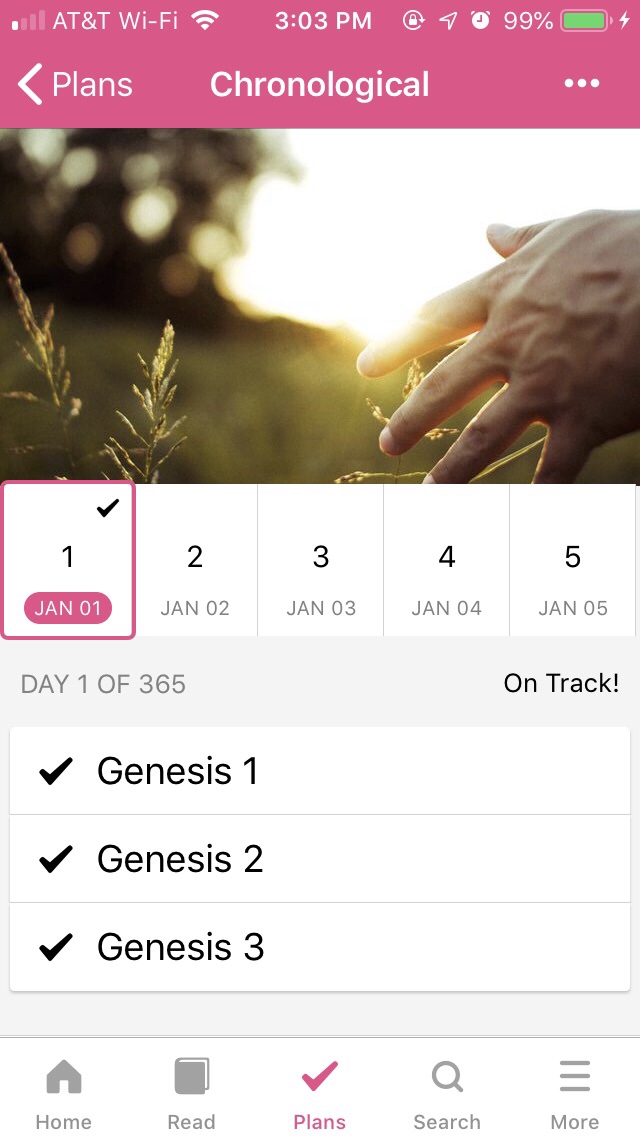640x1136 pixels.
Task: Switch to the Search tab
Action: point(447,1094)
